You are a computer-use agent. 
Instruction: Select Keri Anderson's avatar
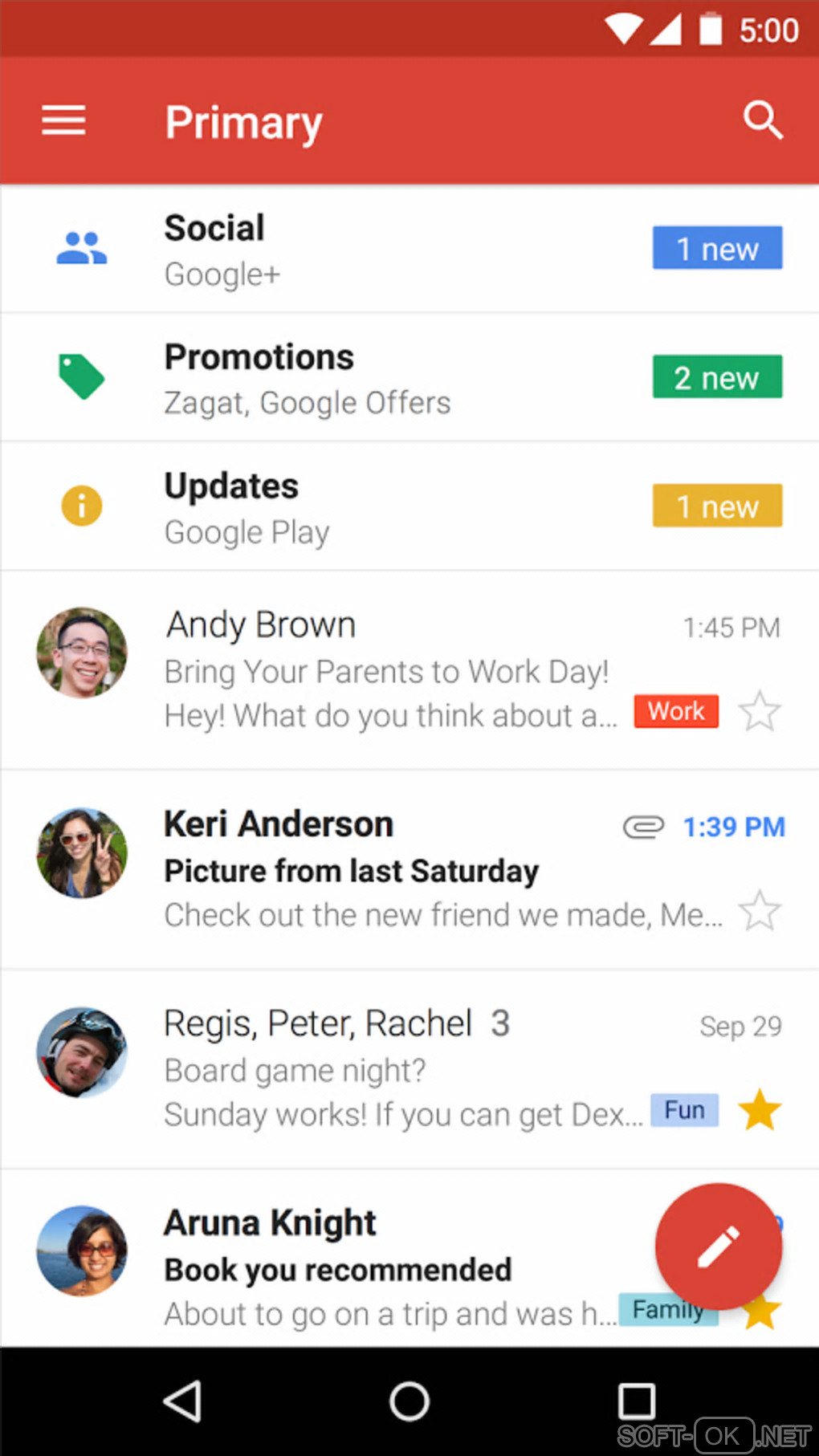tap(82, 852)
